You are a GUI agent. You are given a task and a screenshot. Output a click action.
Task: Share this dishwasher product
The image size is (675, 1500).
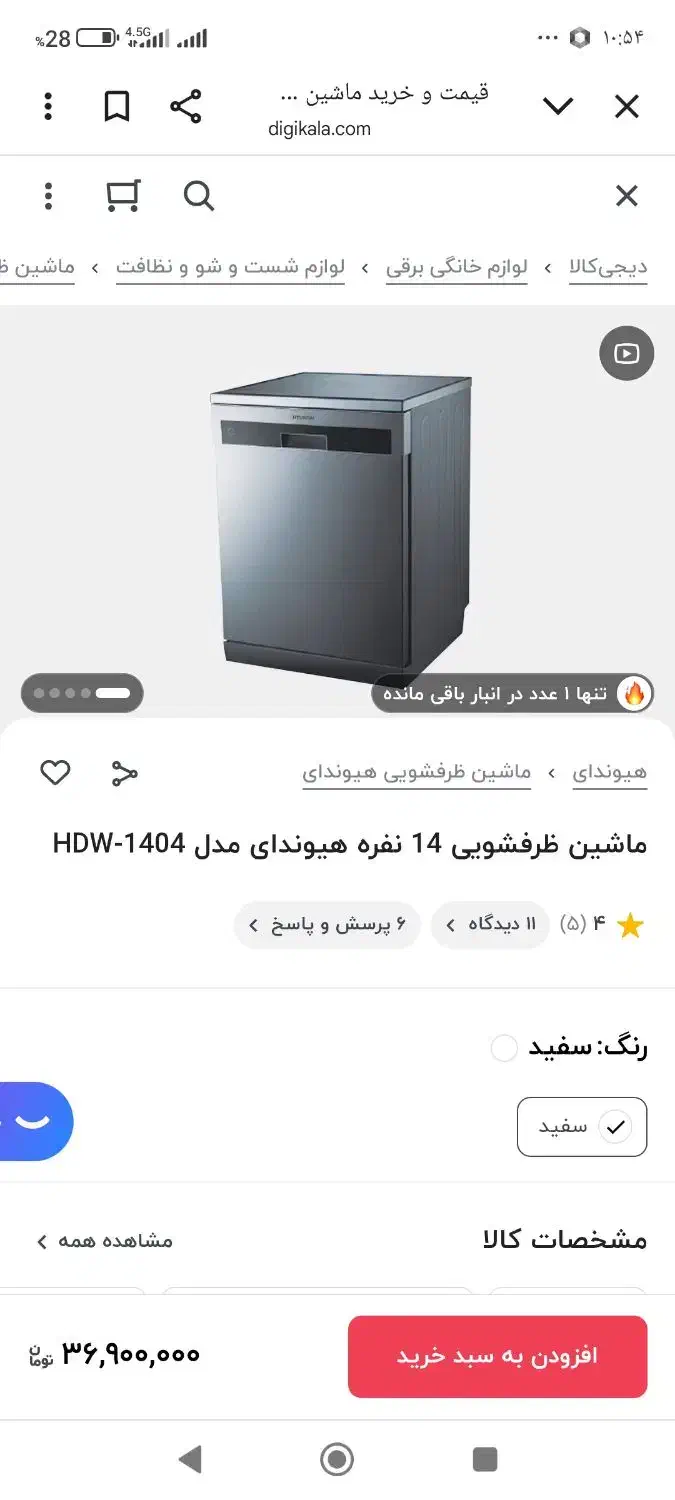124,772
